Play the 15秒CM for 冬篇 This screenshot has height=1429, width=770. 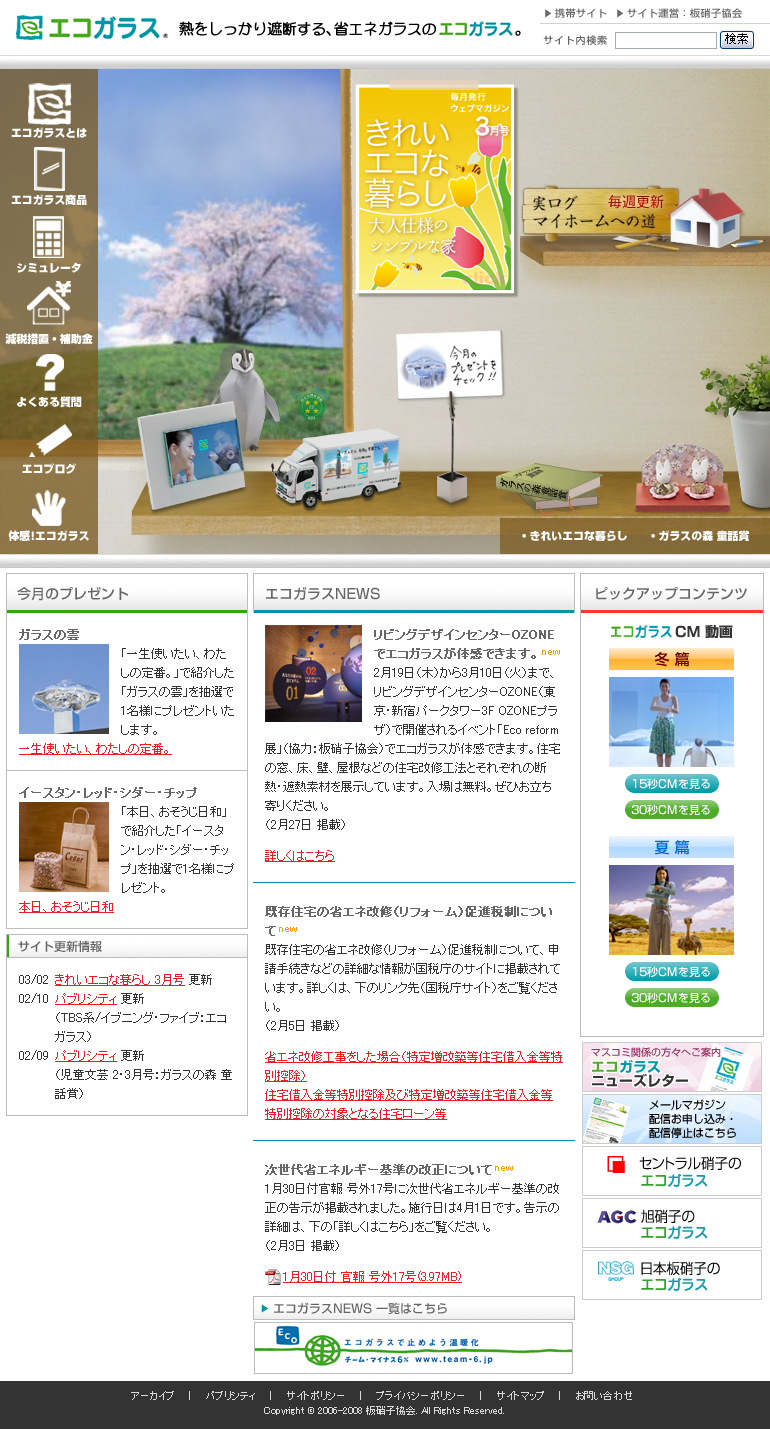(672, 784)
